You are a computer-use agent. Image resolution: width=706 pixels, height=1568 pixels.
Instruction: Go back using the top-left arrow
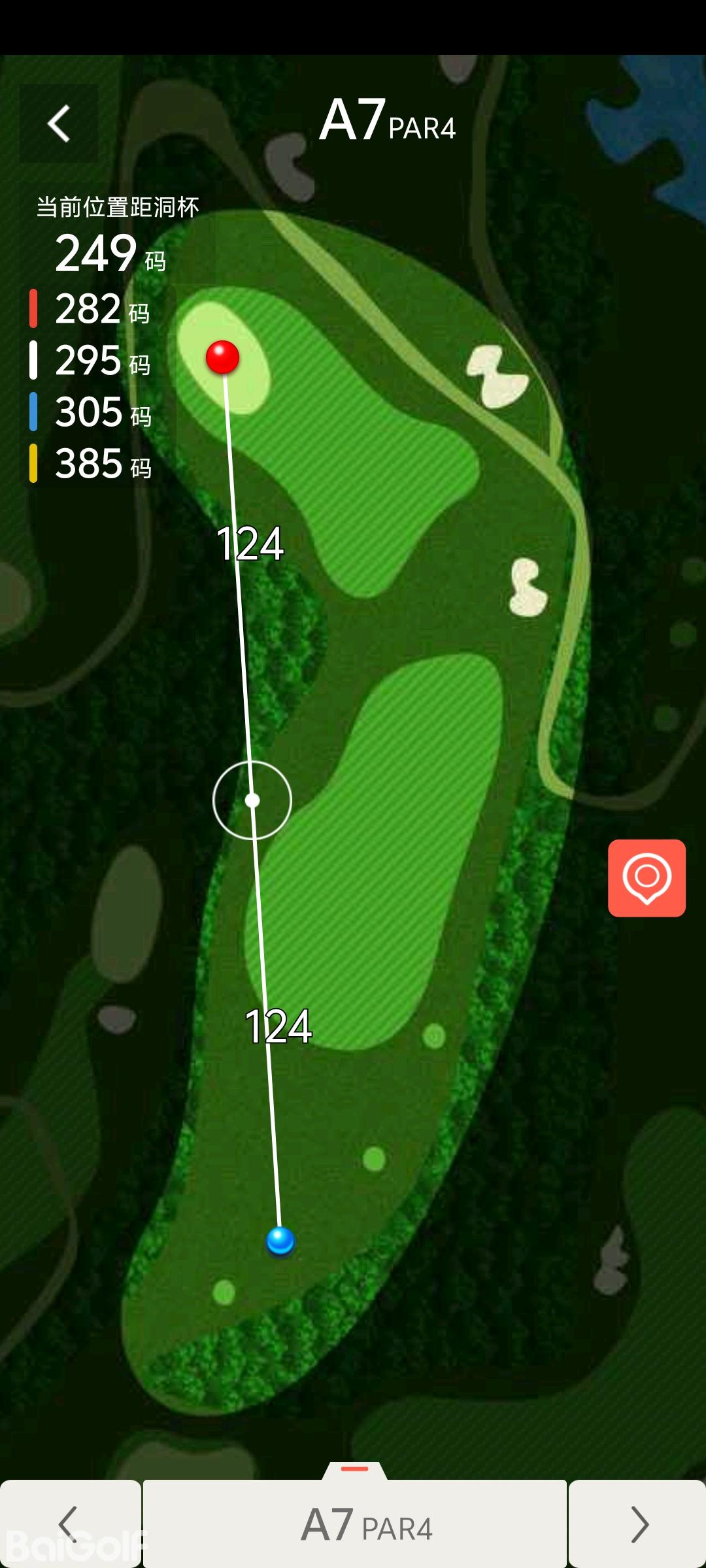59,123
